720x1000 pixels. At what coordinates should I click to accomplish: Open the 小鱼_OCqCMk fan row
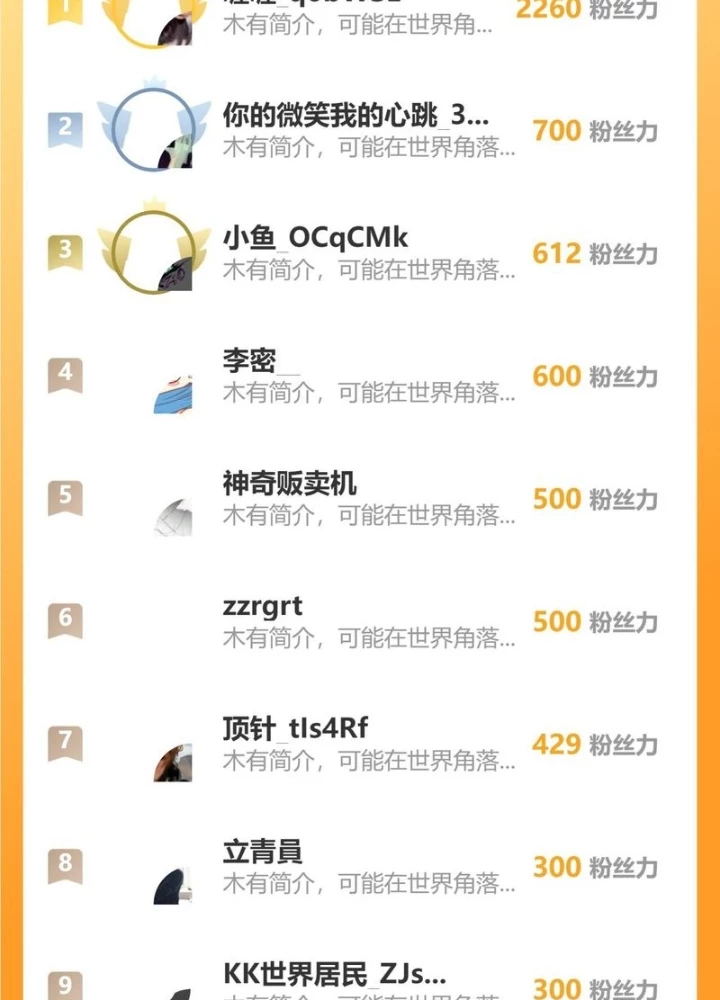point(315,238)
